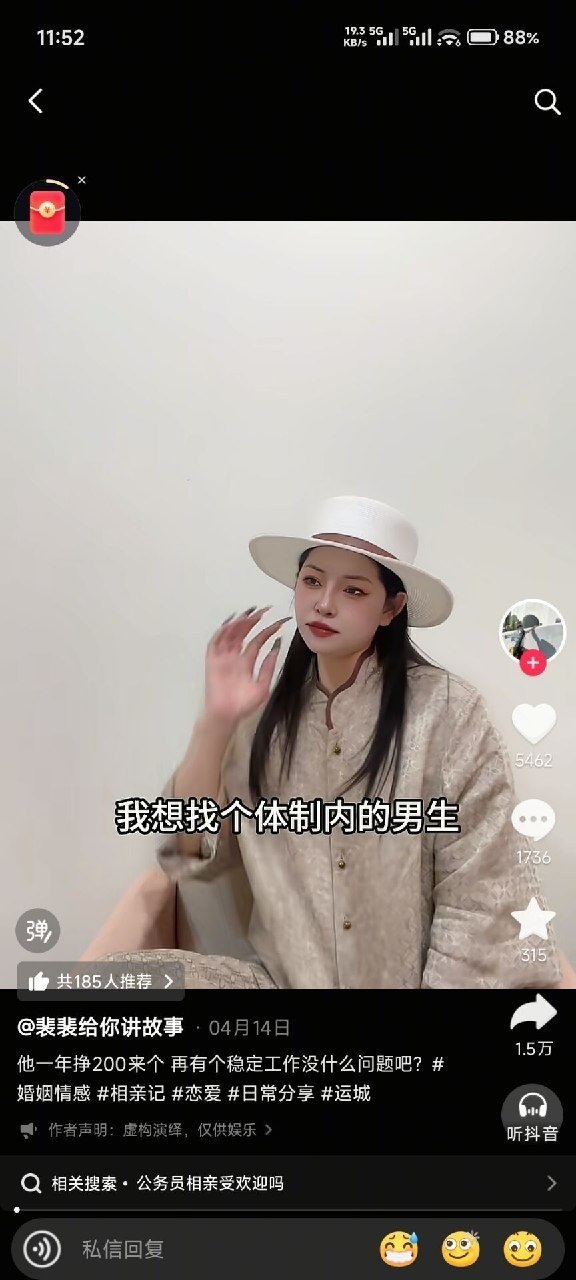
Task: Expand the 作者声明 disclaimer
Action: 147,1130
